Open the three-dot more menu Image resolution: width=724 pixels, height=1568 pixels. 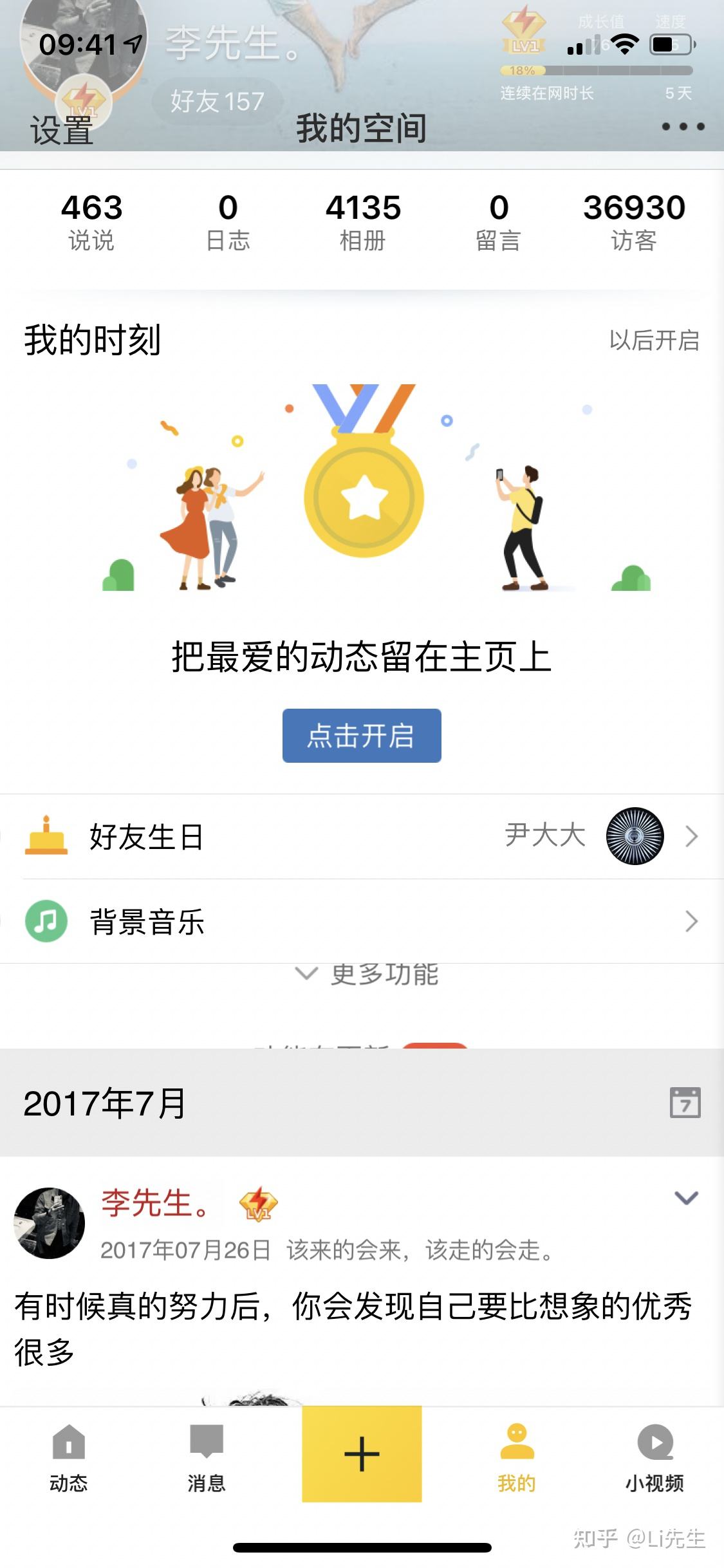(683, 126)
